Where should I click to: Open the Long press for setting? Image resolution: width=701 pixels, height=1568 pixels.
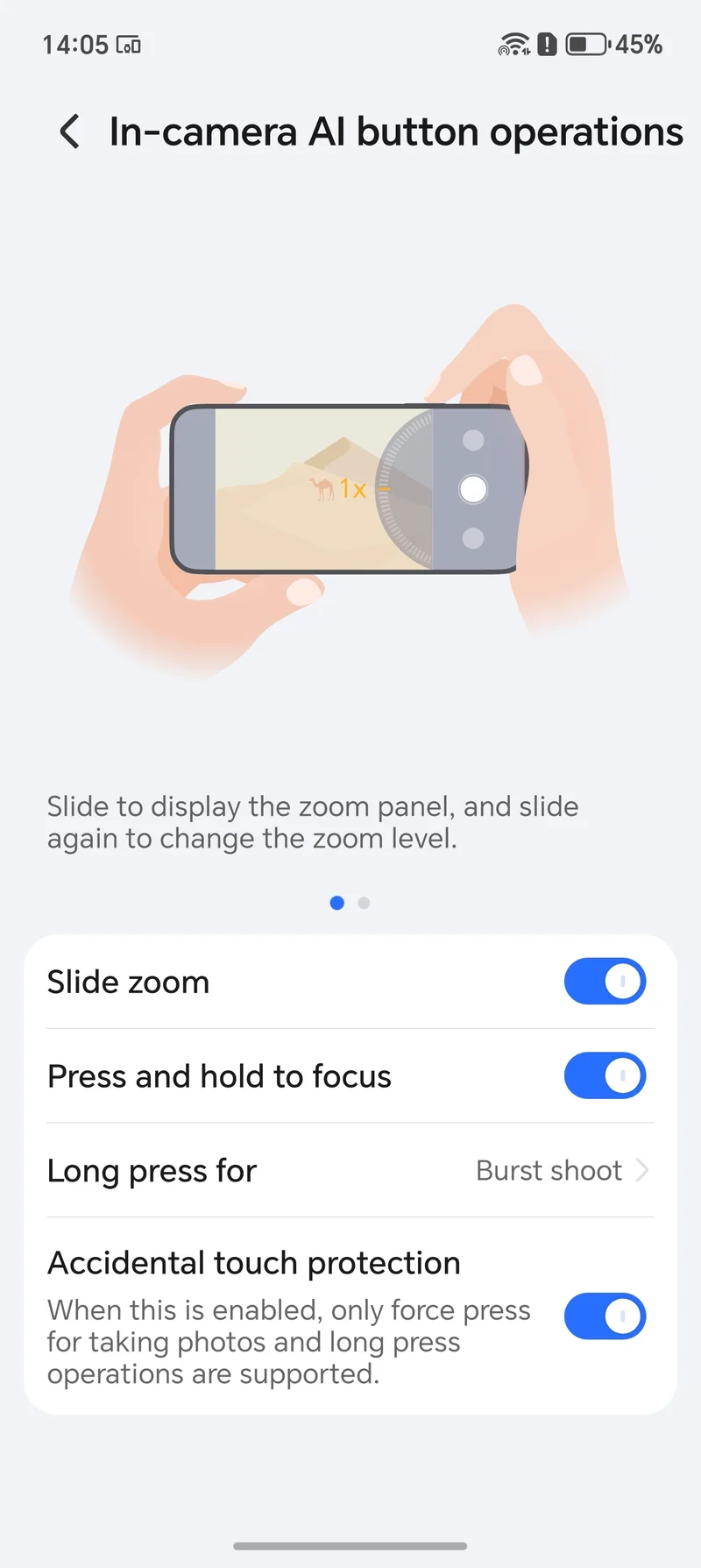(x=350, y=1171)
